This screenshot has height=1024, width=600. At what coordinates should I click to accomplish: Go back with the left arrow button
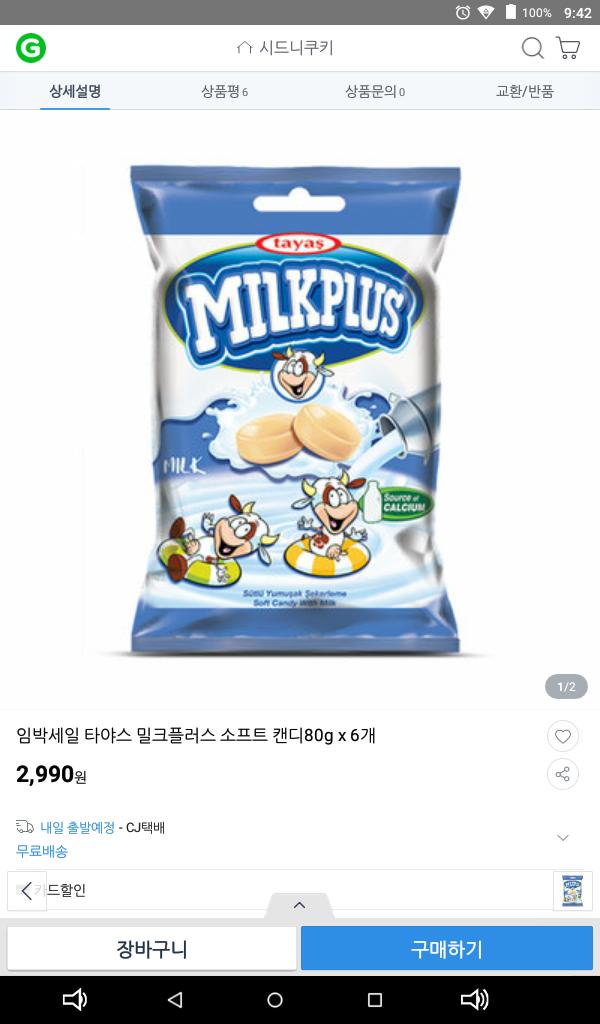pos(27,891)
